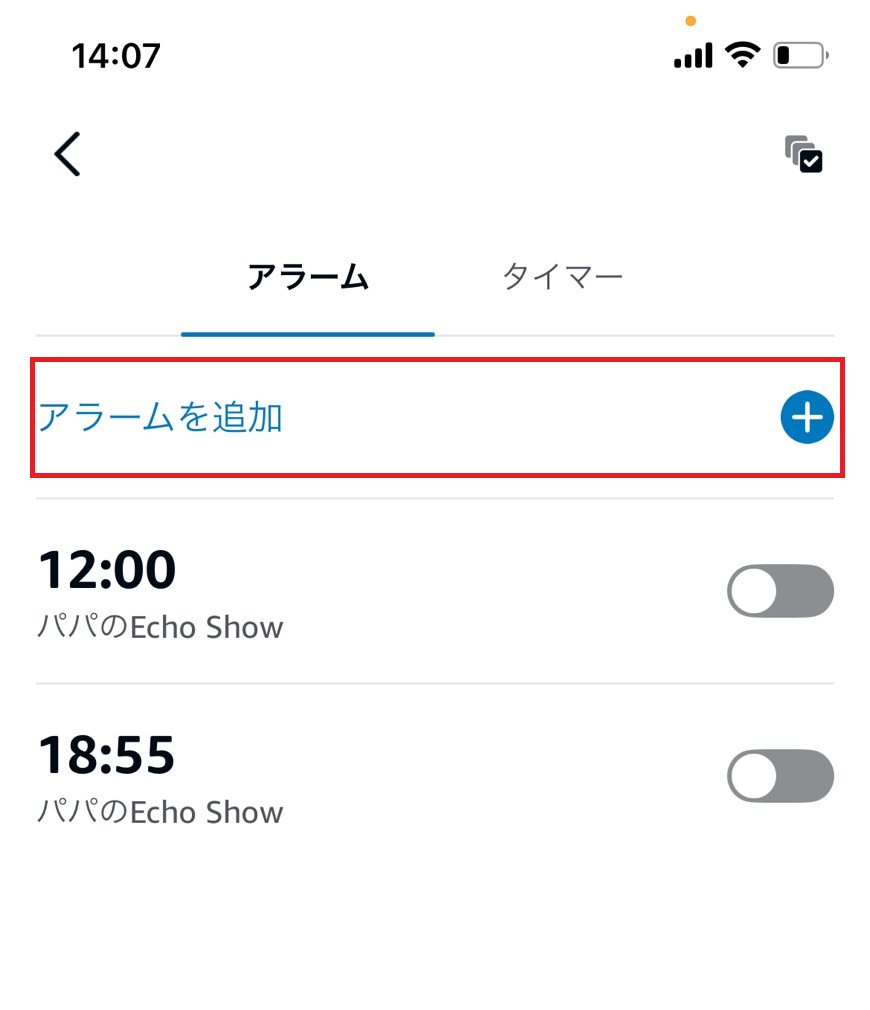Tap パパのEcho Show label under the 18:55 alarm
This screenshot has width=870, height=1010.
tap(160, 812)
